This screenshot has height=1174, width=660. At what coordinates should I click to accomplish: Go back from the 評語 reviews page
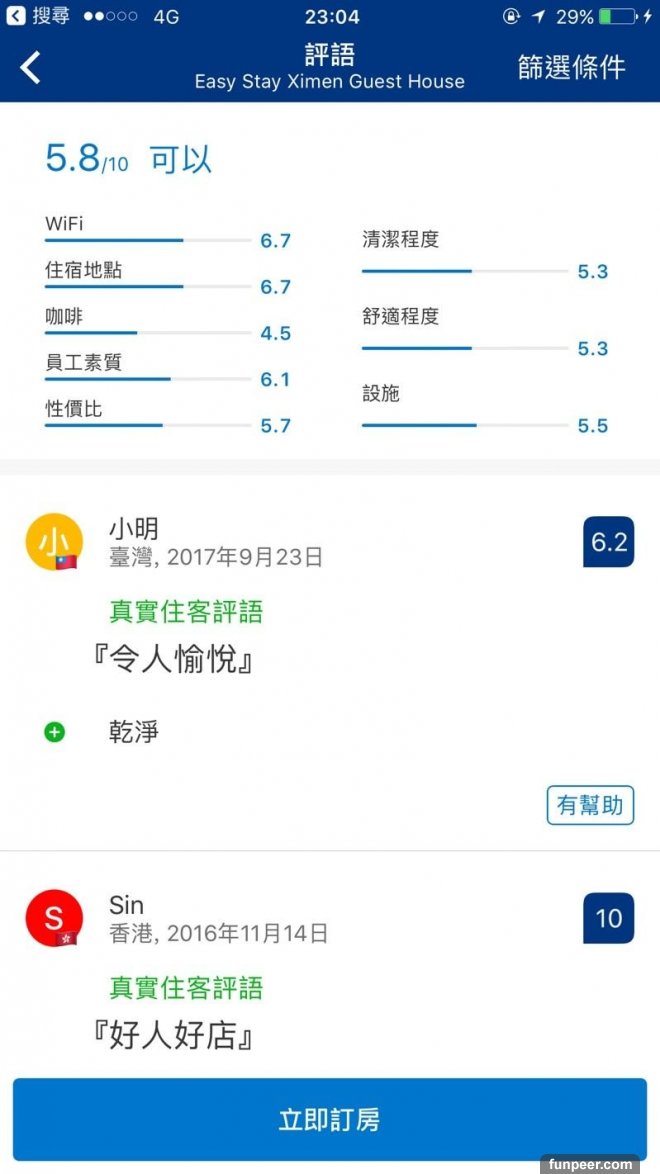click(31, 68)
